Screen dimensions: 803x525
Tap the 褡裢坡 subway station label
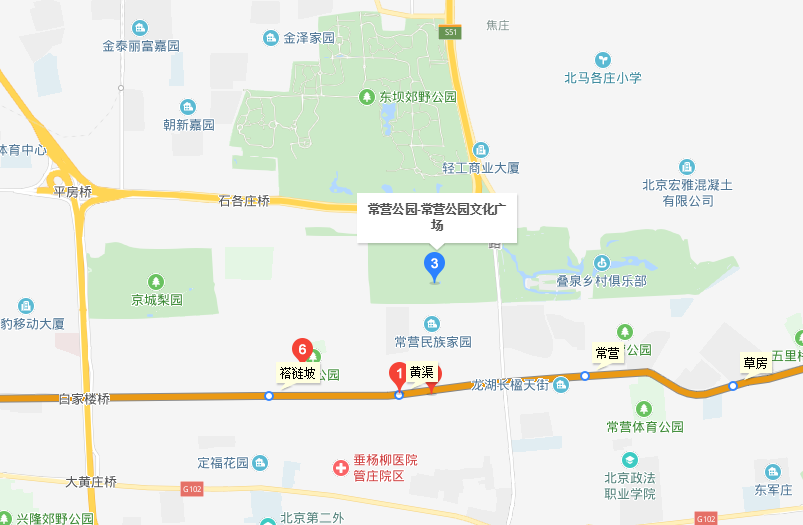click(297, 374)
